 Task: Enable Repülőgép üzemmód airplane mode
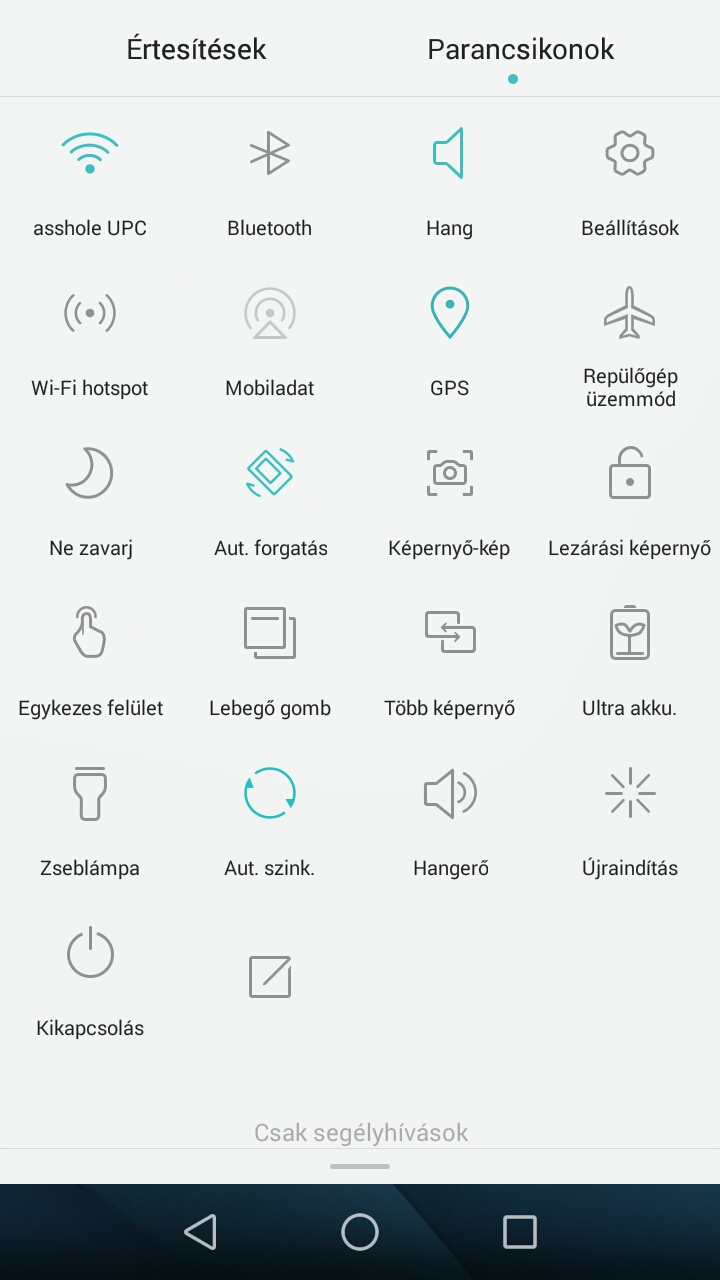coord(629,314)
